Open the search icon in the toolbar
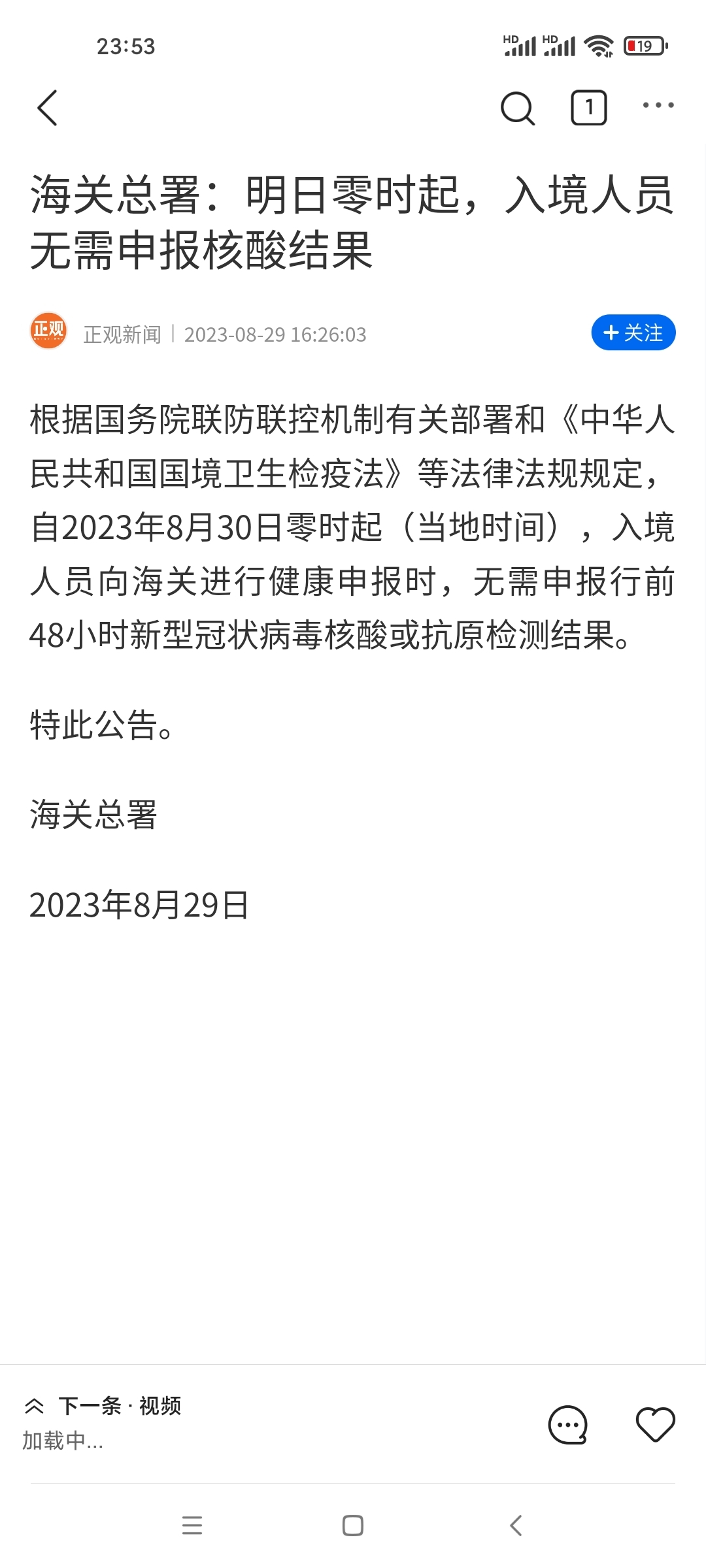 pyautogui.click(x=518, y=108)
